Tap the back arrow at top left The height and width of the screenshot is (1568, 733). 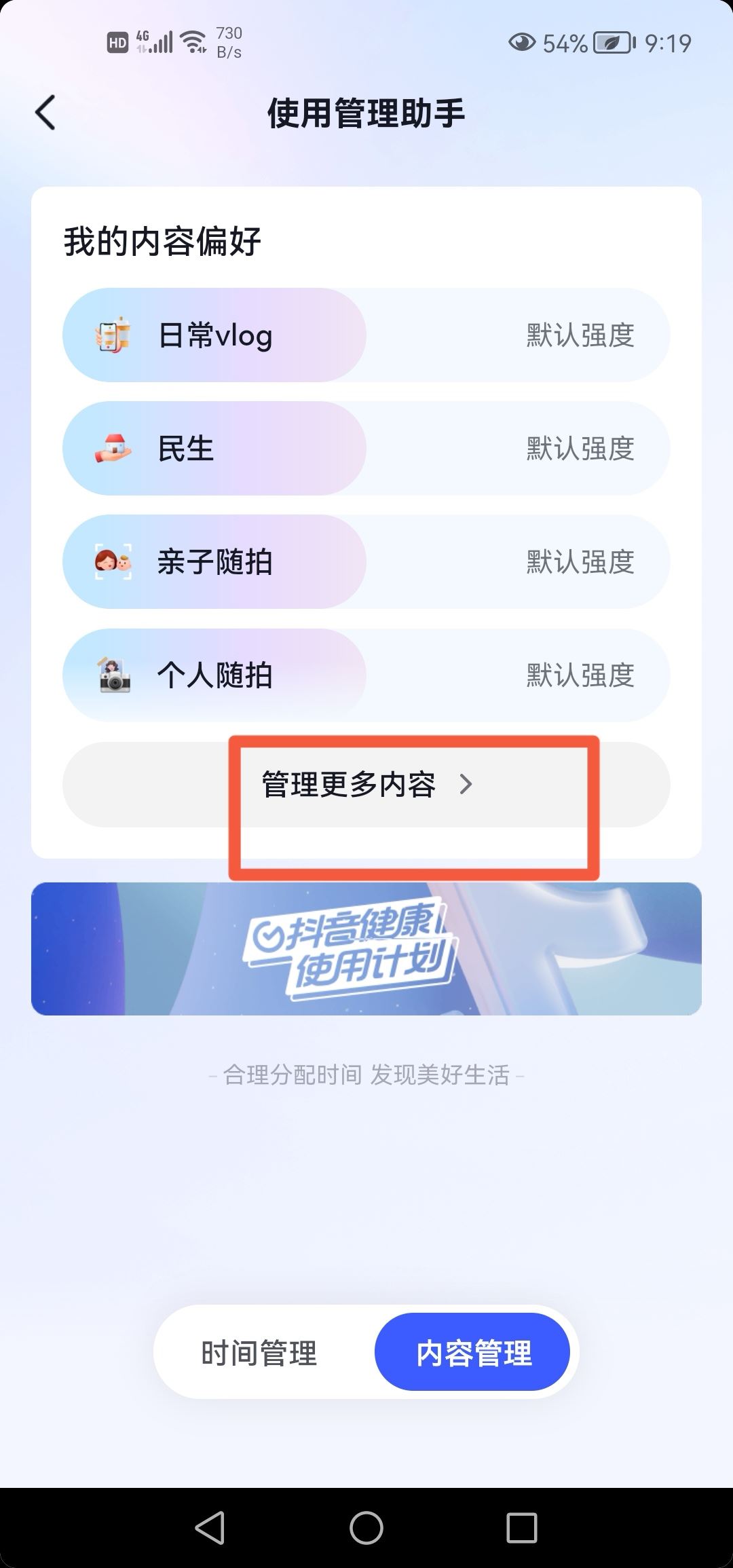click(45, 112)
